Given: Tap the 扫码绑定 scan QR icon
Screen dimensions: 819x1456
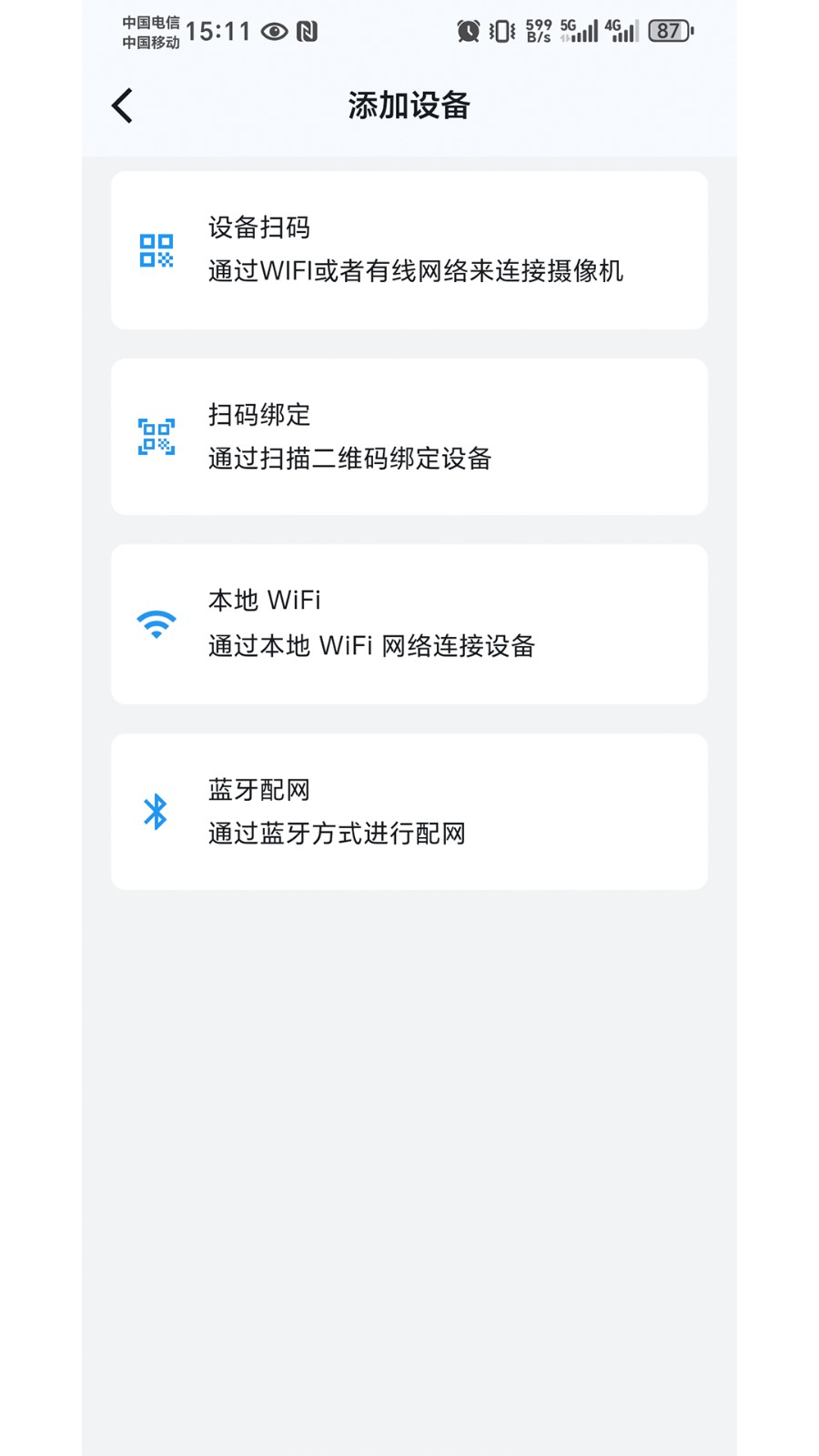Looking at the screenshot, I should 155,436.
